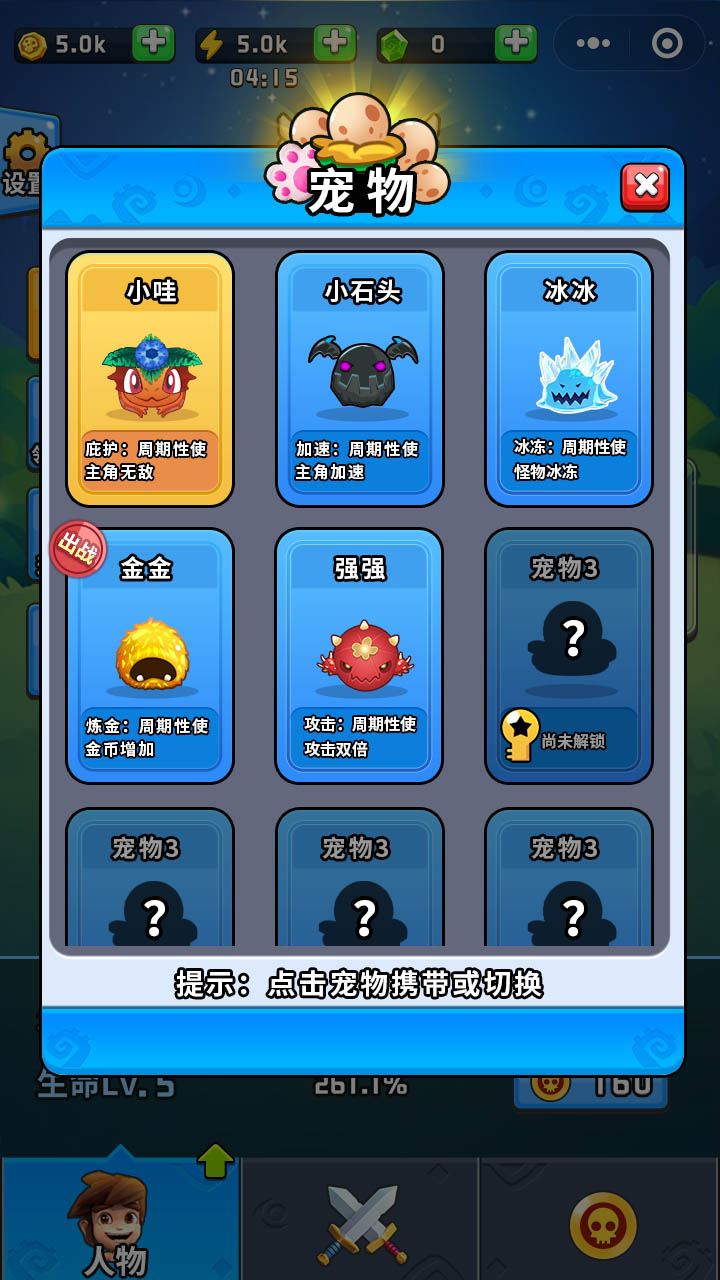Tap the hint text about switching pets
The width and height of the screenshot is (720, 1280).
(x=360, y=983)
